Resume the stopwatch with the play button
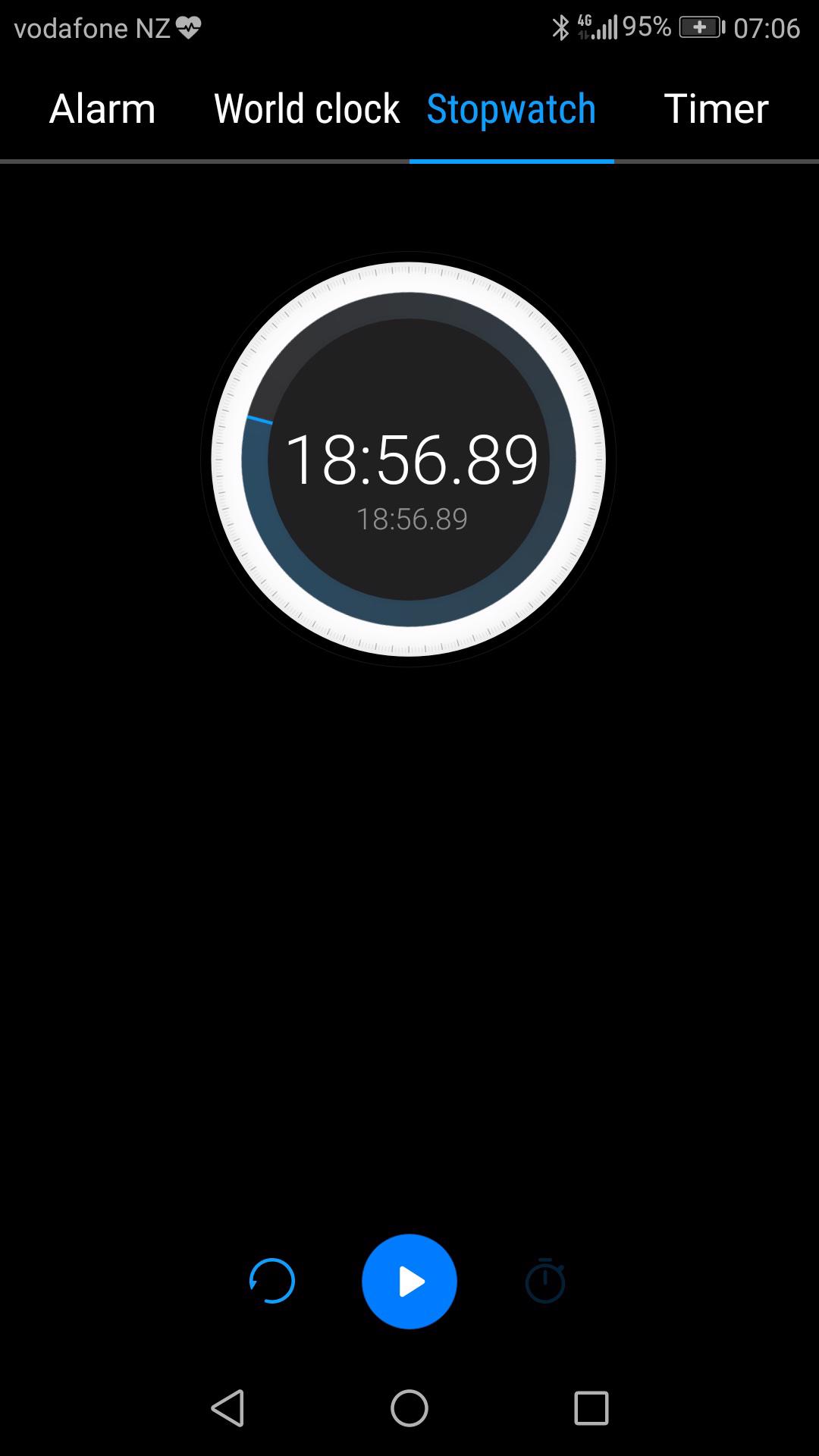The height and width of the screenshot is (1456, 819). pos(409,1282)
